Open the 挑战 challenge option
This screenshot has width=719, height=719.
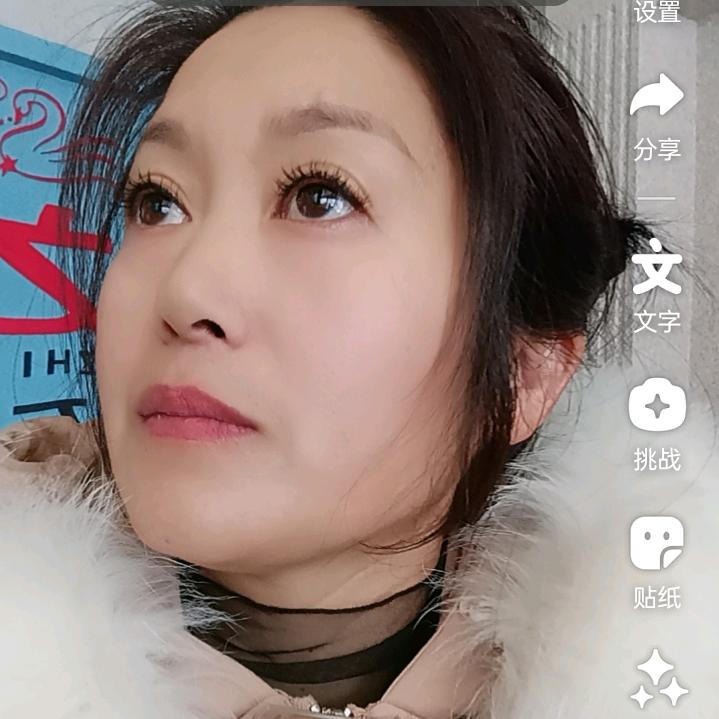pyautogui.click(x=657, y=425)
